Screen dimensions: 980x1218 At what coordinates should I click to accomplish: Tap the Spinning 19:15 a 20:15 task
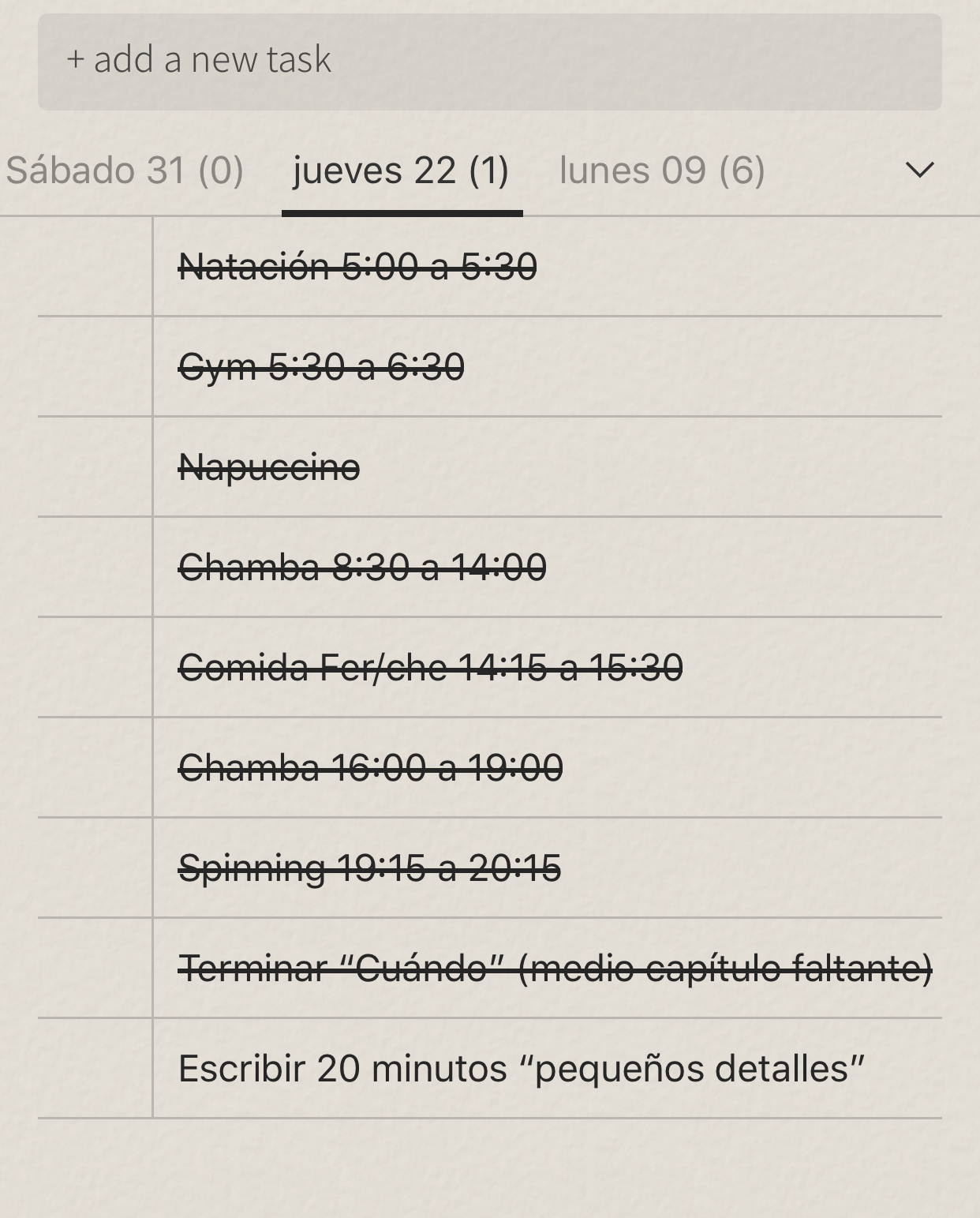(x=369, y=868)
